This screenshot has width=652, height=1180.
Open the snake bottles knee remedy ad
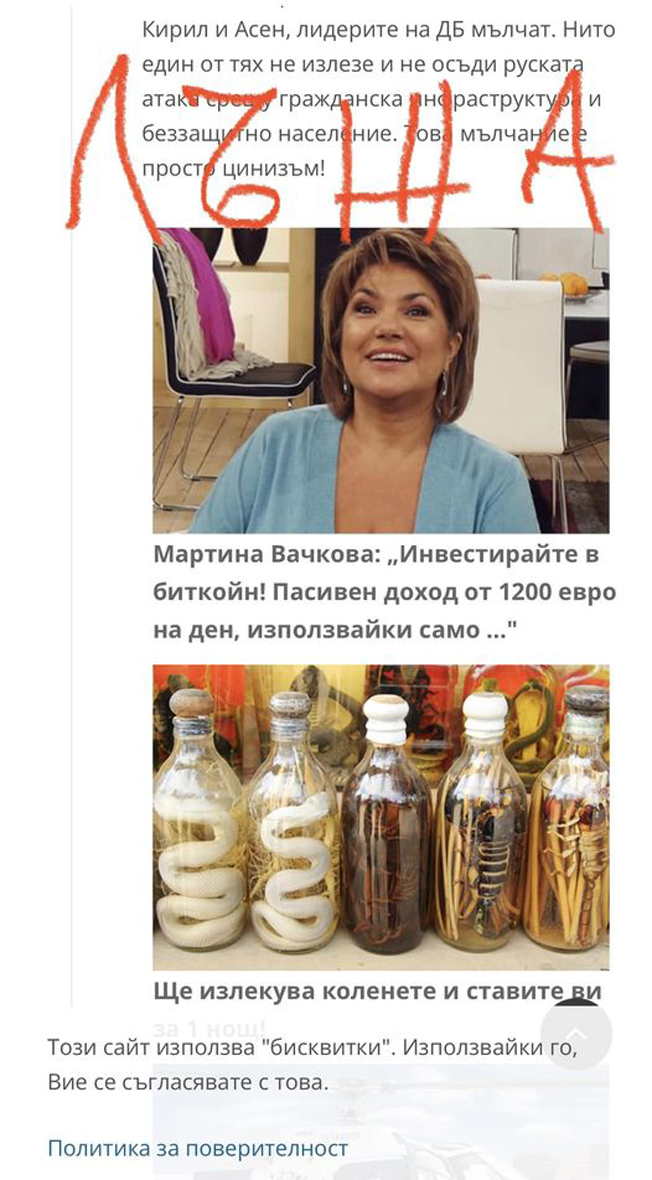(380, 815)
